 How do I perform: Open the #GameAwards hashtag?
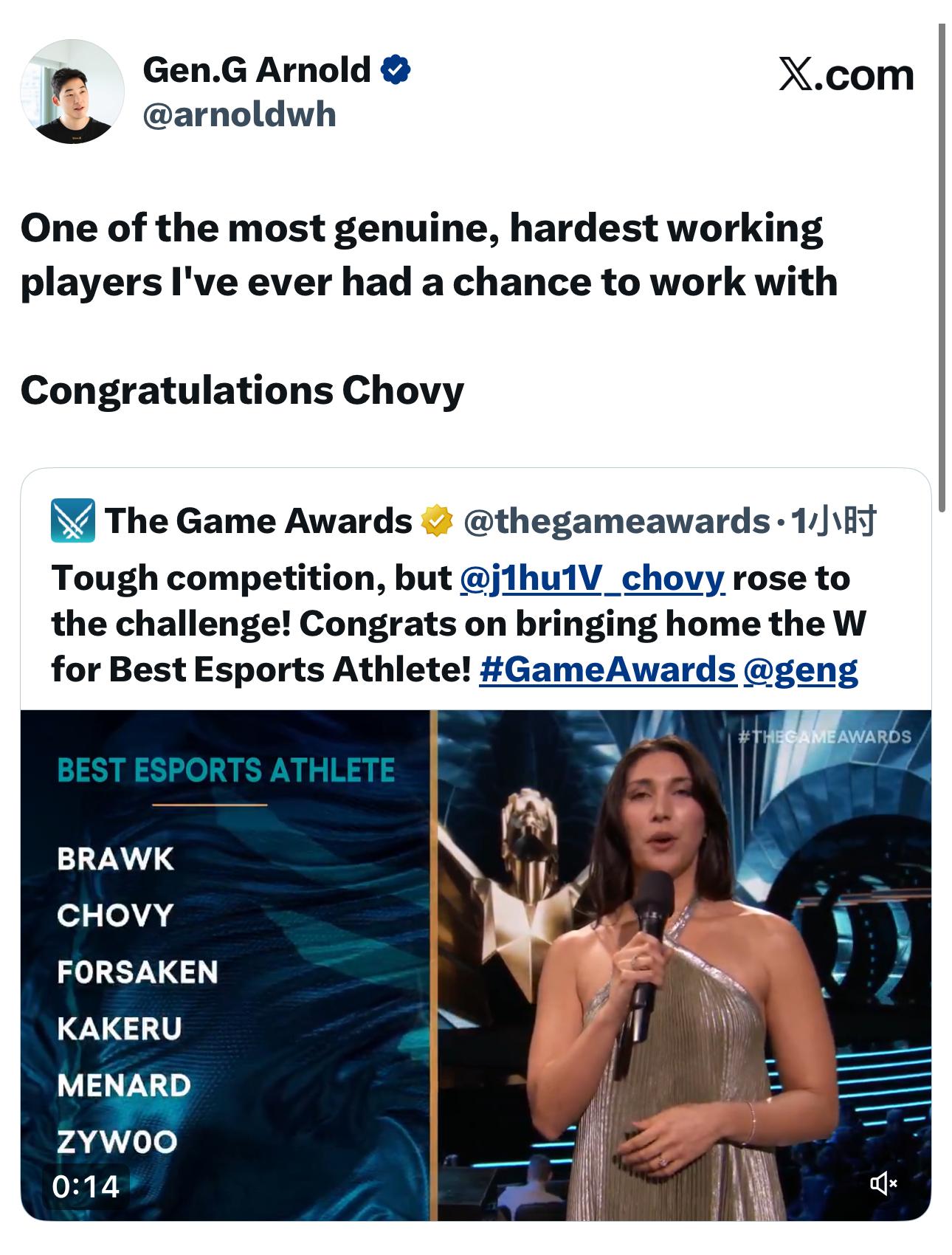tap(607, 670)
